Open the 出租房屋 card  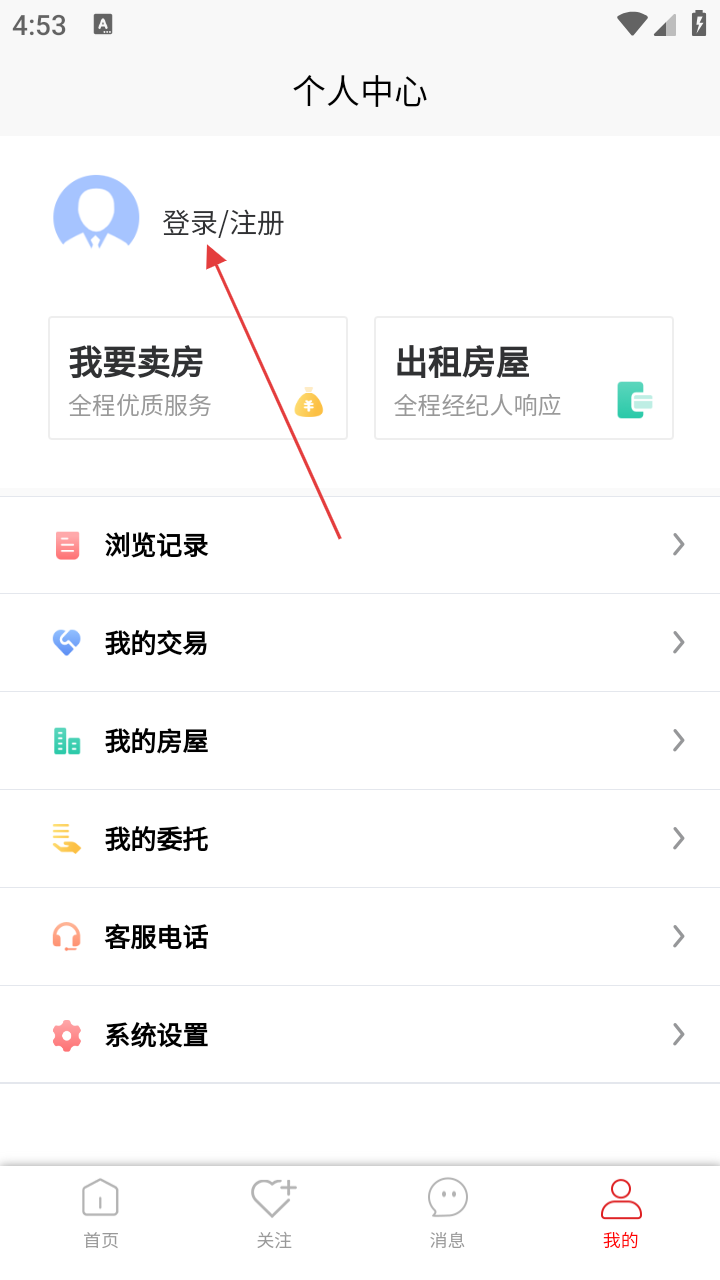523,378
